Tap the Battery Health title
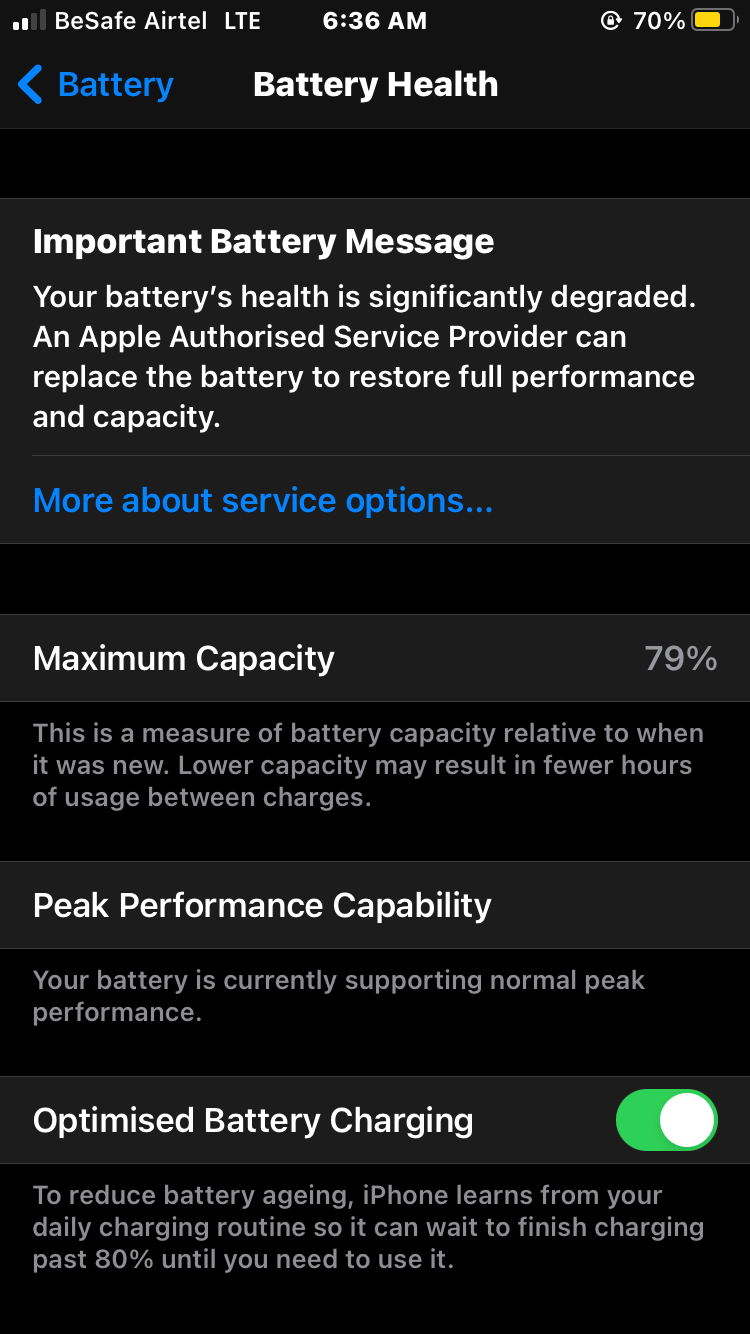The width and height of the screenshot is (750, 1334). pyautogui.click(x=374, y=84)
